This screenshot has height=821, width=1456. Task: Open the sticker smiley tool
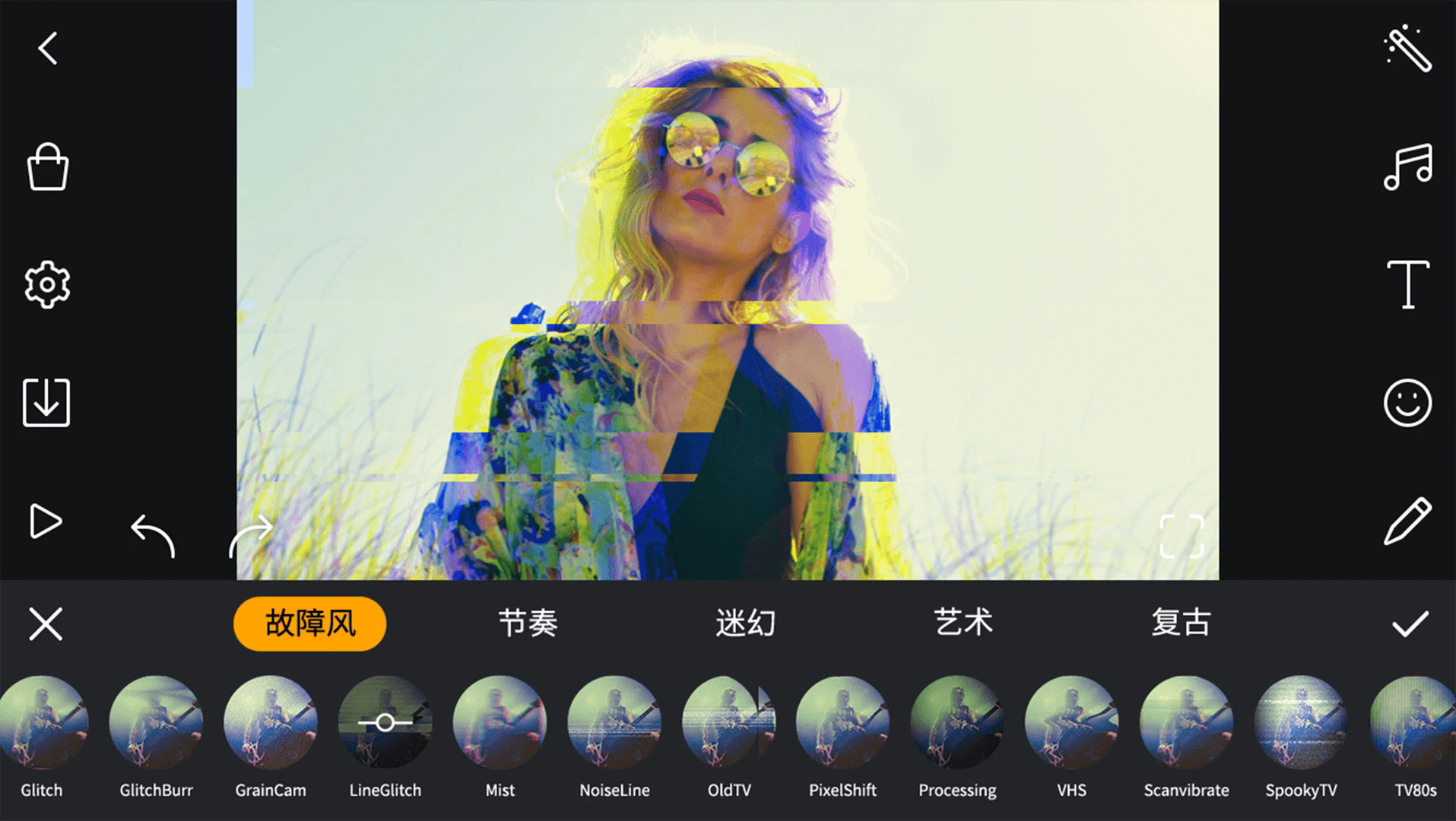[x=1407, y=402]
